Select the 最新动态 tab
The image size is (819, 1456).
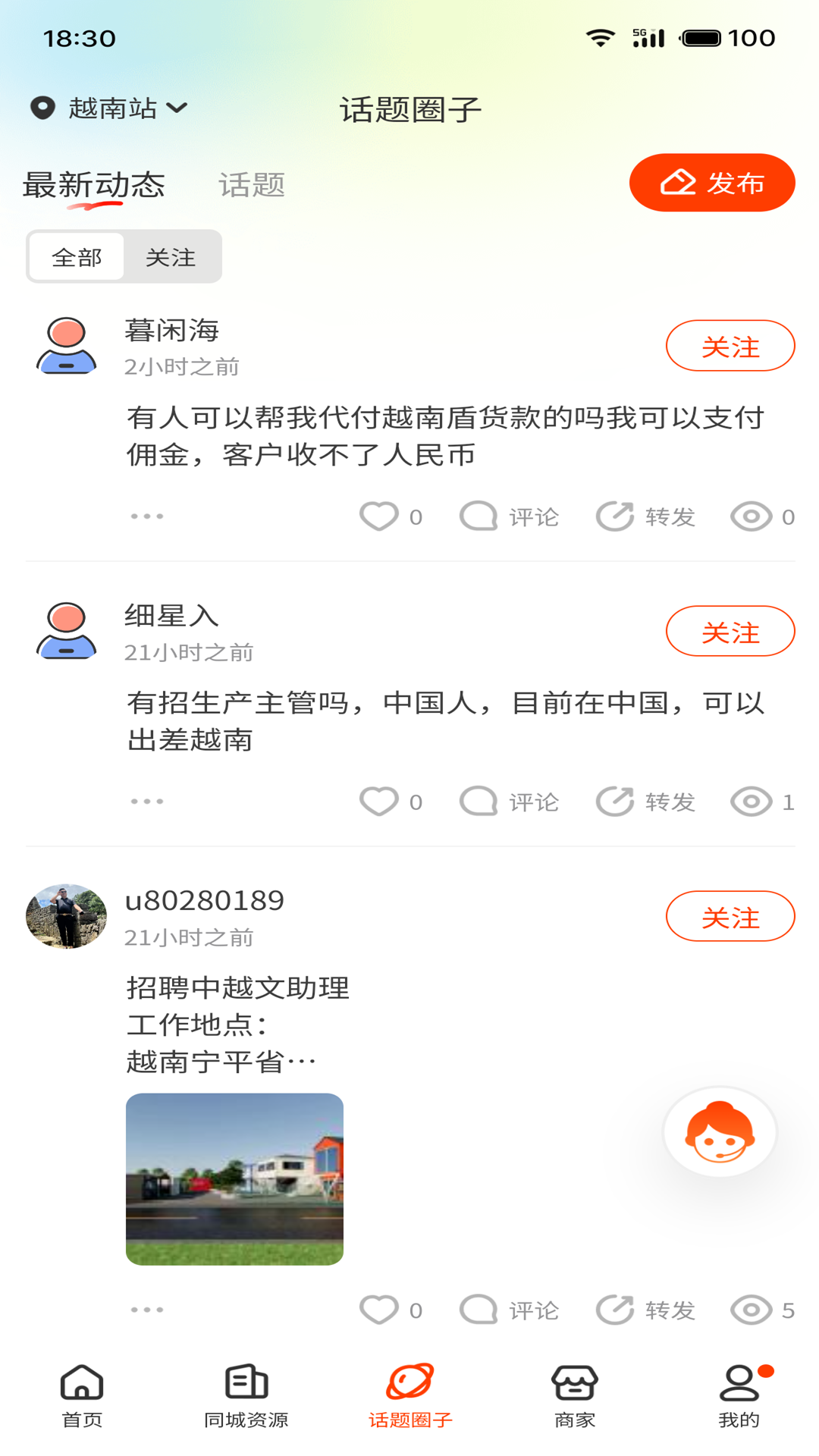pyautogui.click(x=93, y=184)
